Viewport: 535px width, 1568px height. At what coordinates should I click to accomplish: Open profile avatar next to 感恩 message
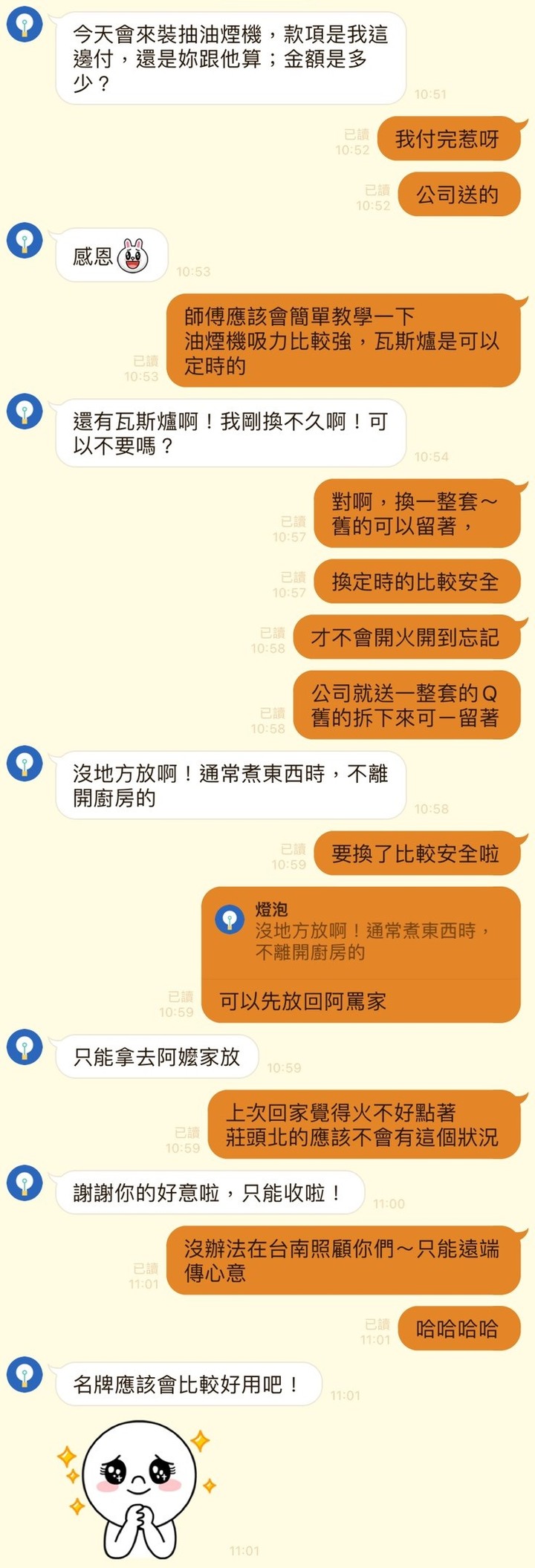pos(25,241)
